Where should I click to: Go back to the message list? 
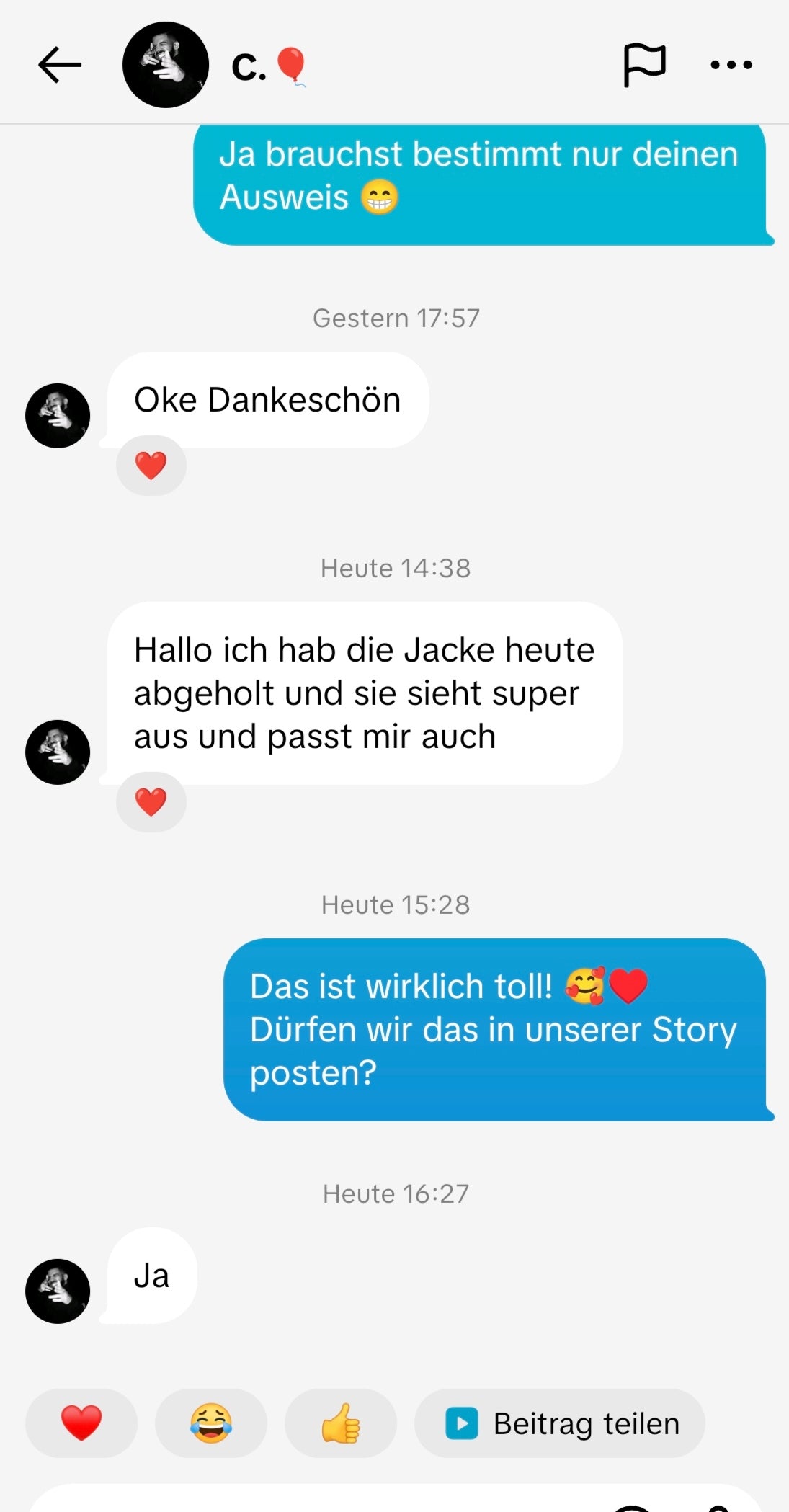[x=60, y=65]
